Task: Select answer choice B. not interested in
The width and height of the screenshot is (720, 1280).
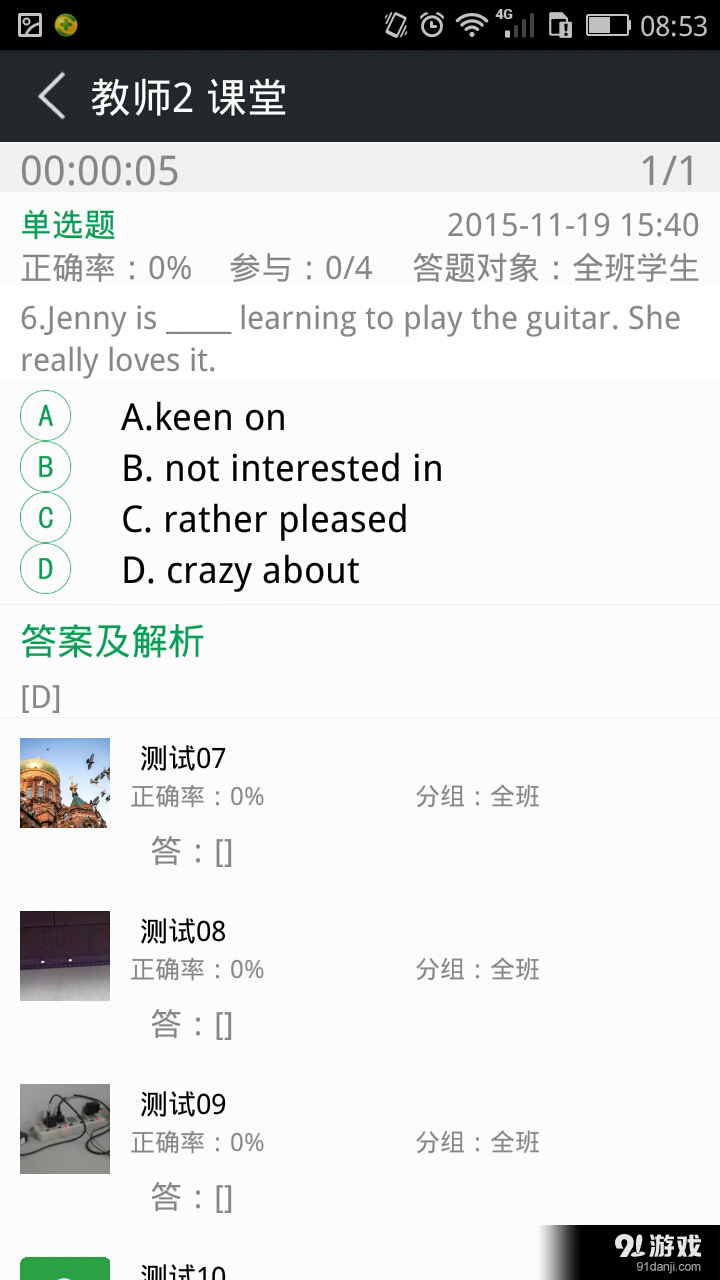Action: click(x=282, y=467)
